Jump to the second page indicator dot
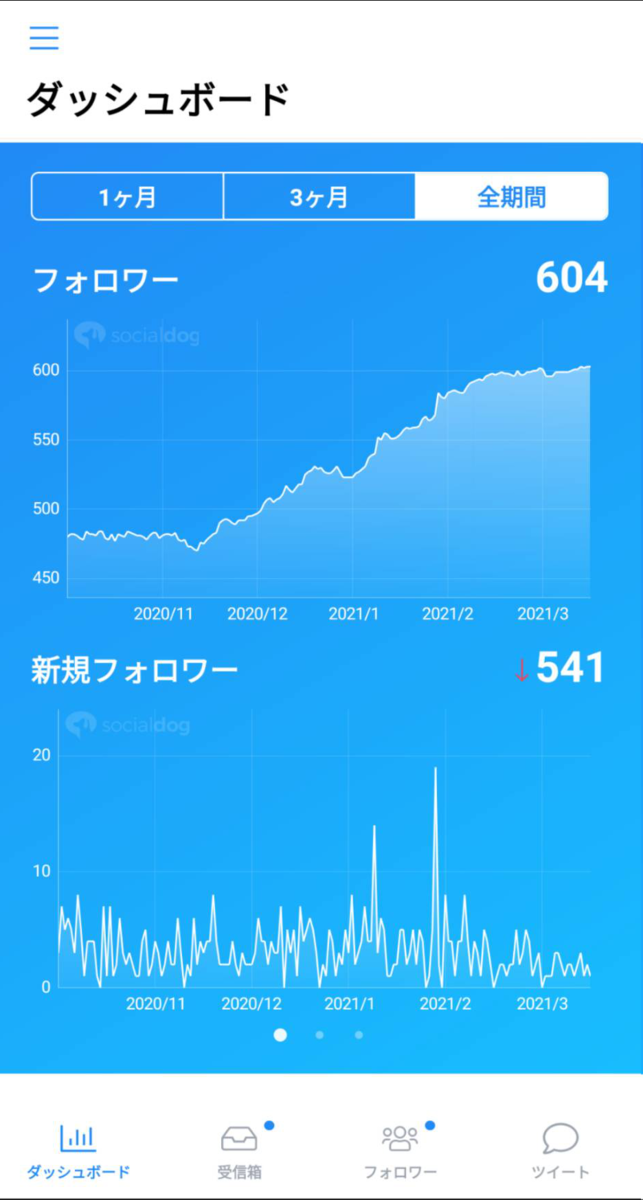 point(319,1035)
